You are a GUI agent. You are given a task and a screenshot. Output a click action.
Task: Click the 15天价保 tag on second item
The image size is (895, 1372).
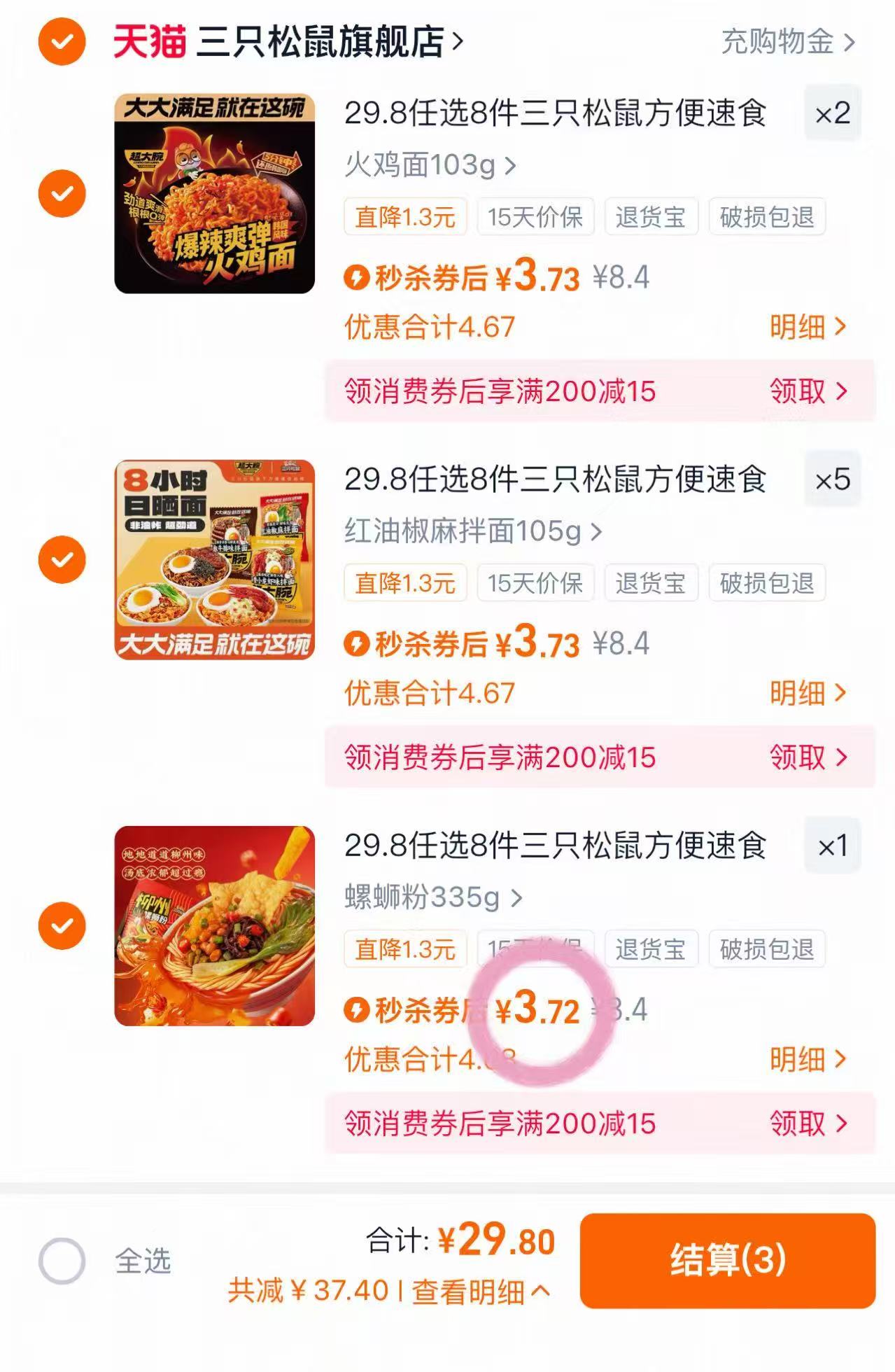click(x=534, y=583)
